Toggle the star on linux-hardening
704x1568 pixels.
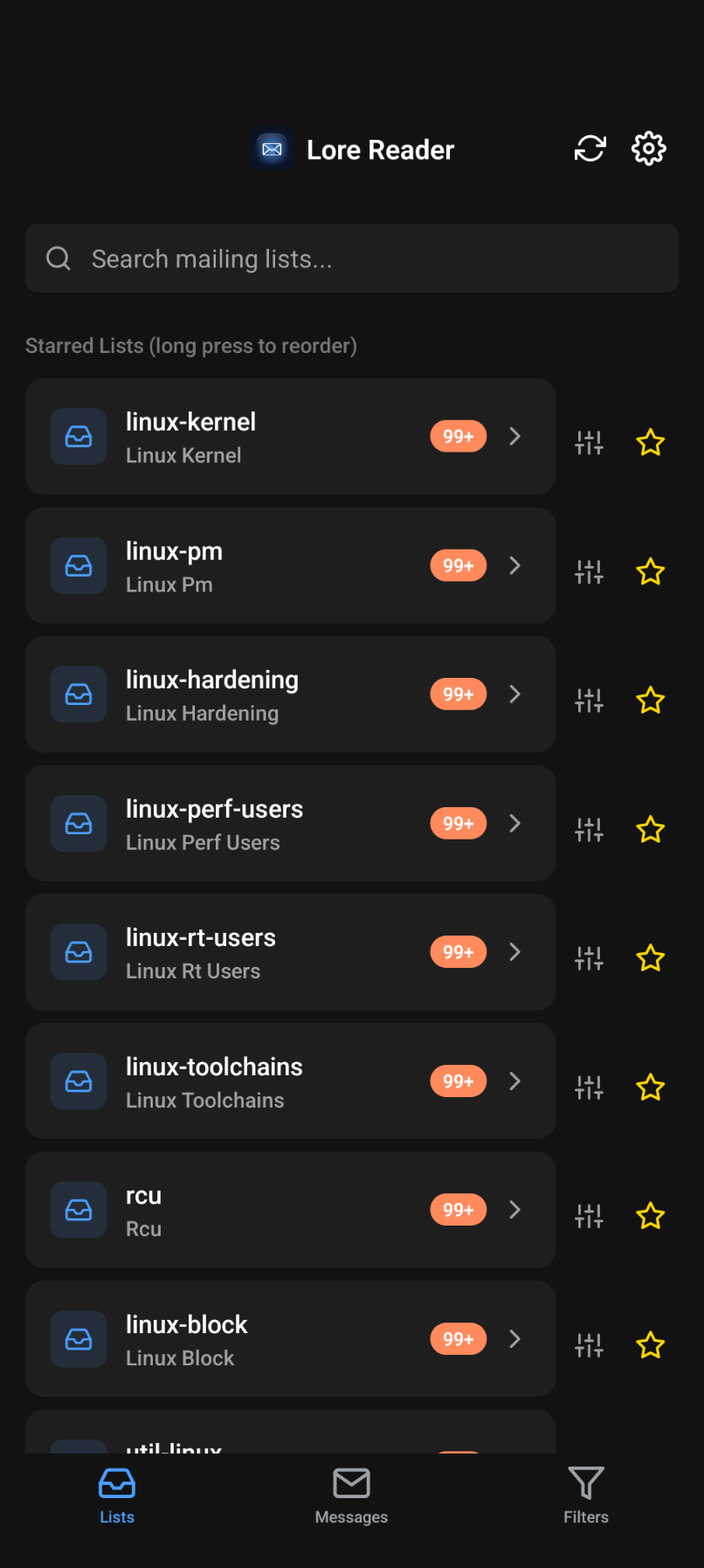pos(650,700)
